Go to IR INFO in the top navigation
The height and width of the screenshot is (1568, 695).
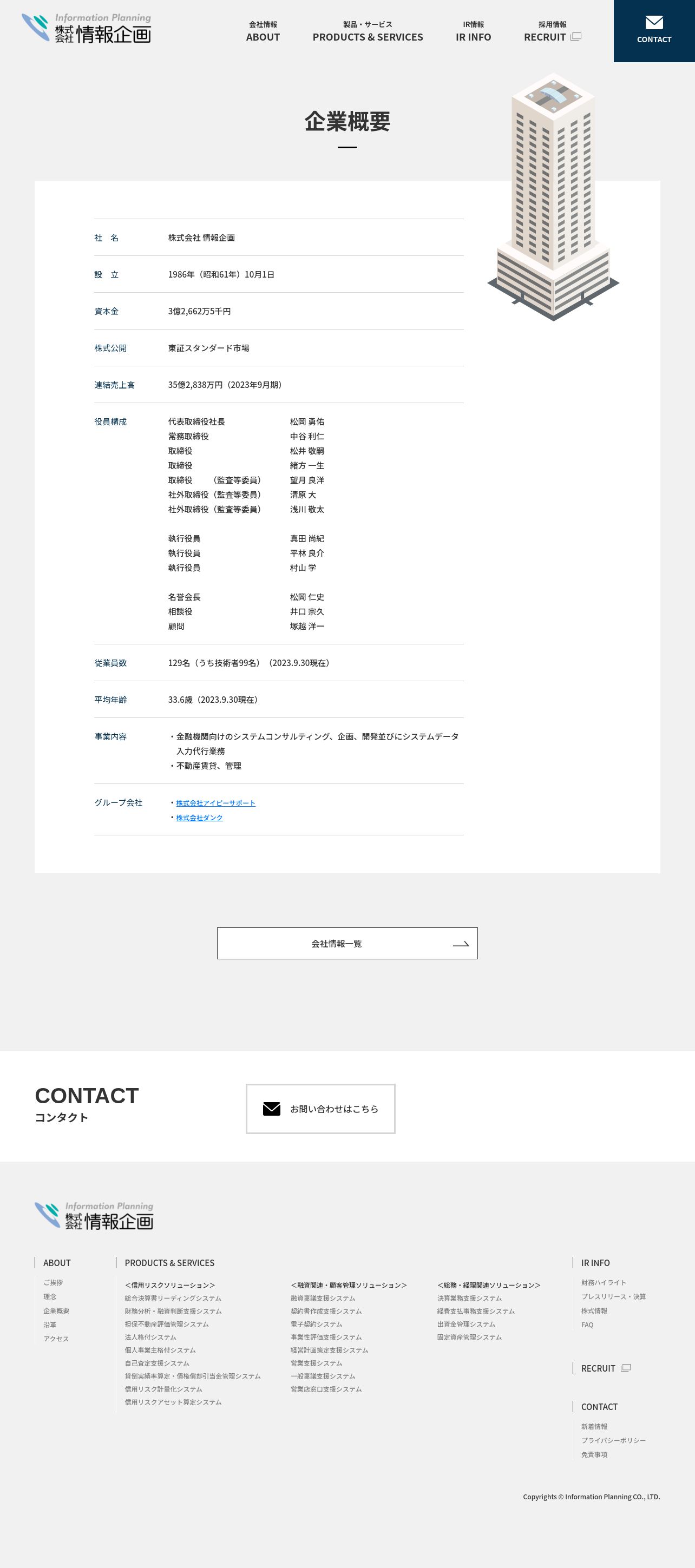(473, 31)
